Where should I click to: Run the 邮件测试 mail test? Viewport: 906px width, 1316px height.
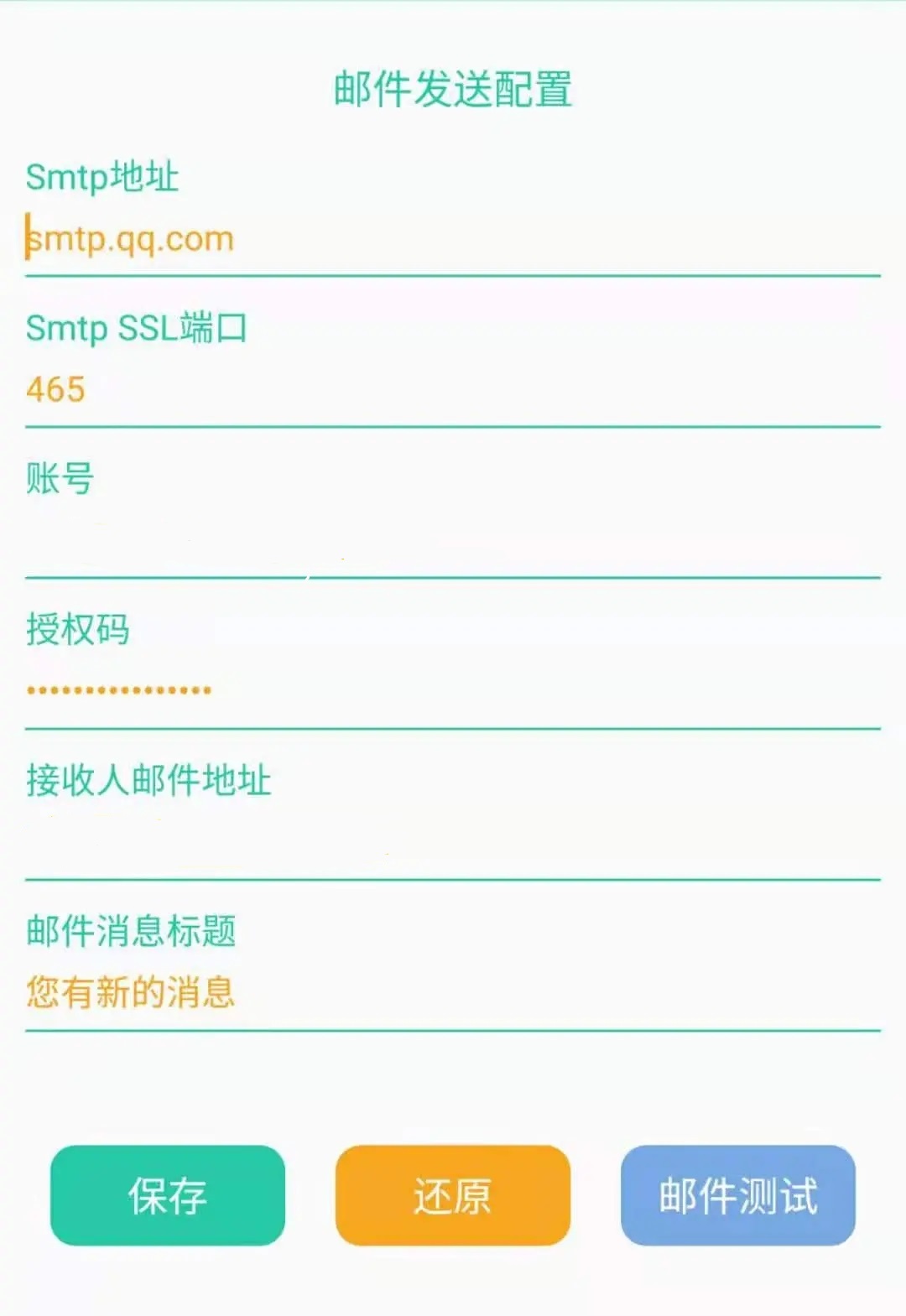737,1195
